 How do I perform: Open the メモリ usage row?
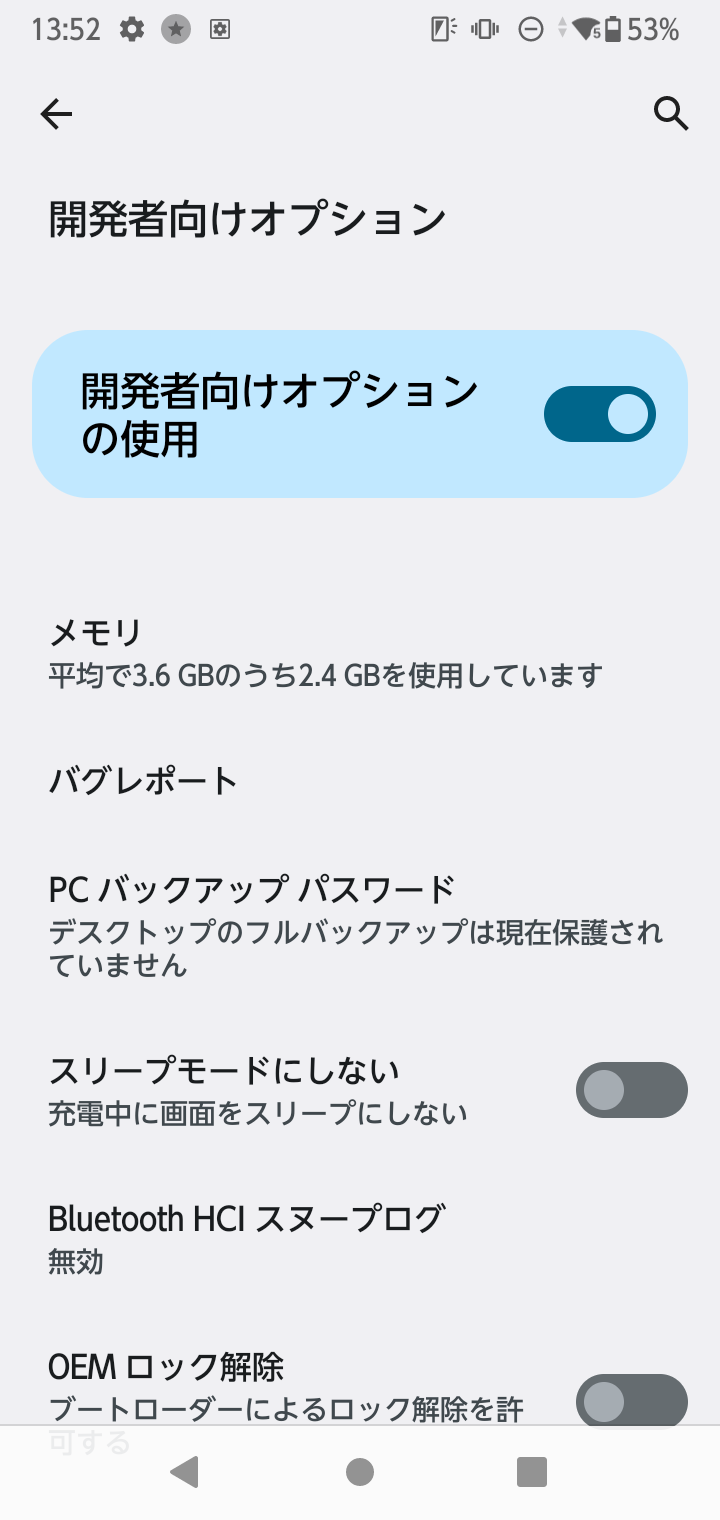(360, 653)
